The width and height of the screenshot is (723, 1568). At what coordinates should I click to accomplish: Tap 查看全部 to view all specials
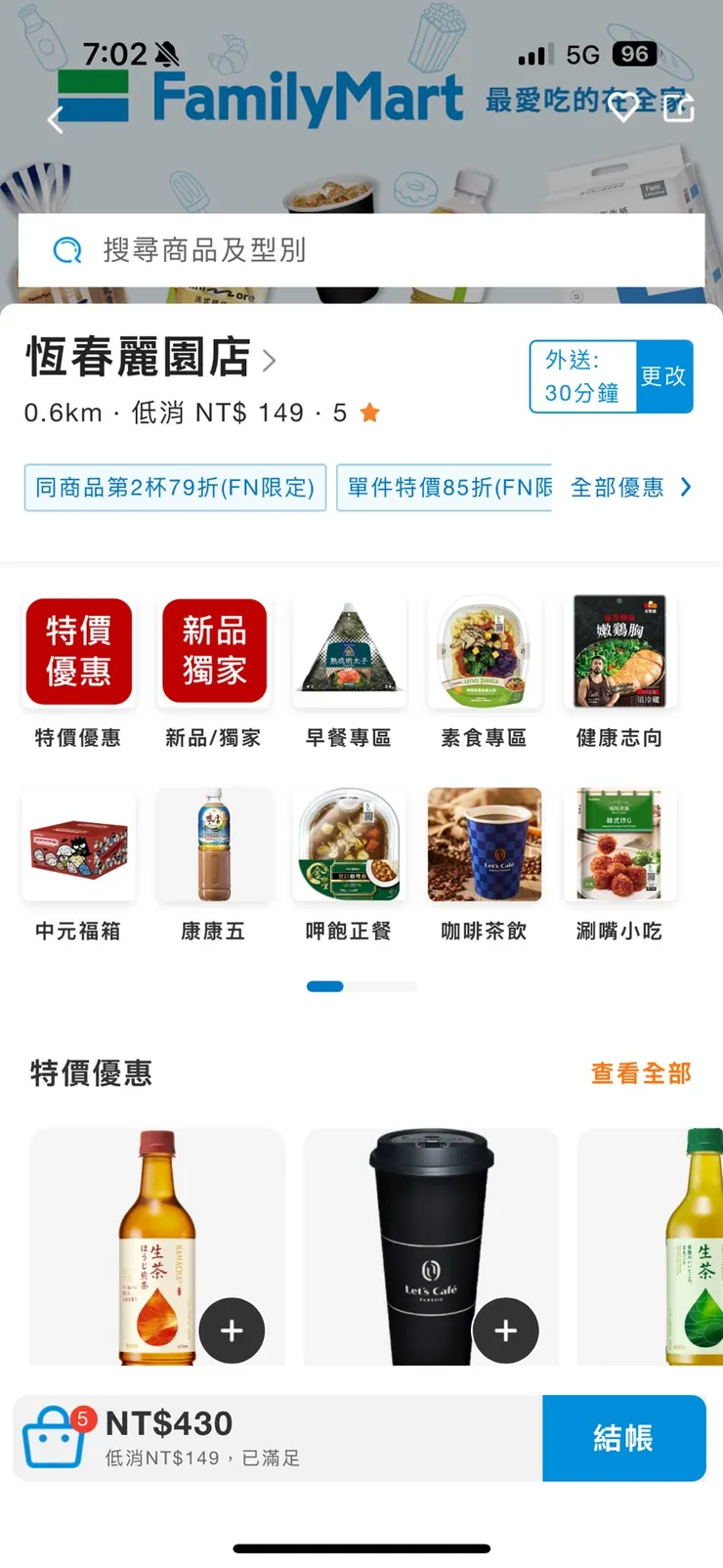point(640,1073)
